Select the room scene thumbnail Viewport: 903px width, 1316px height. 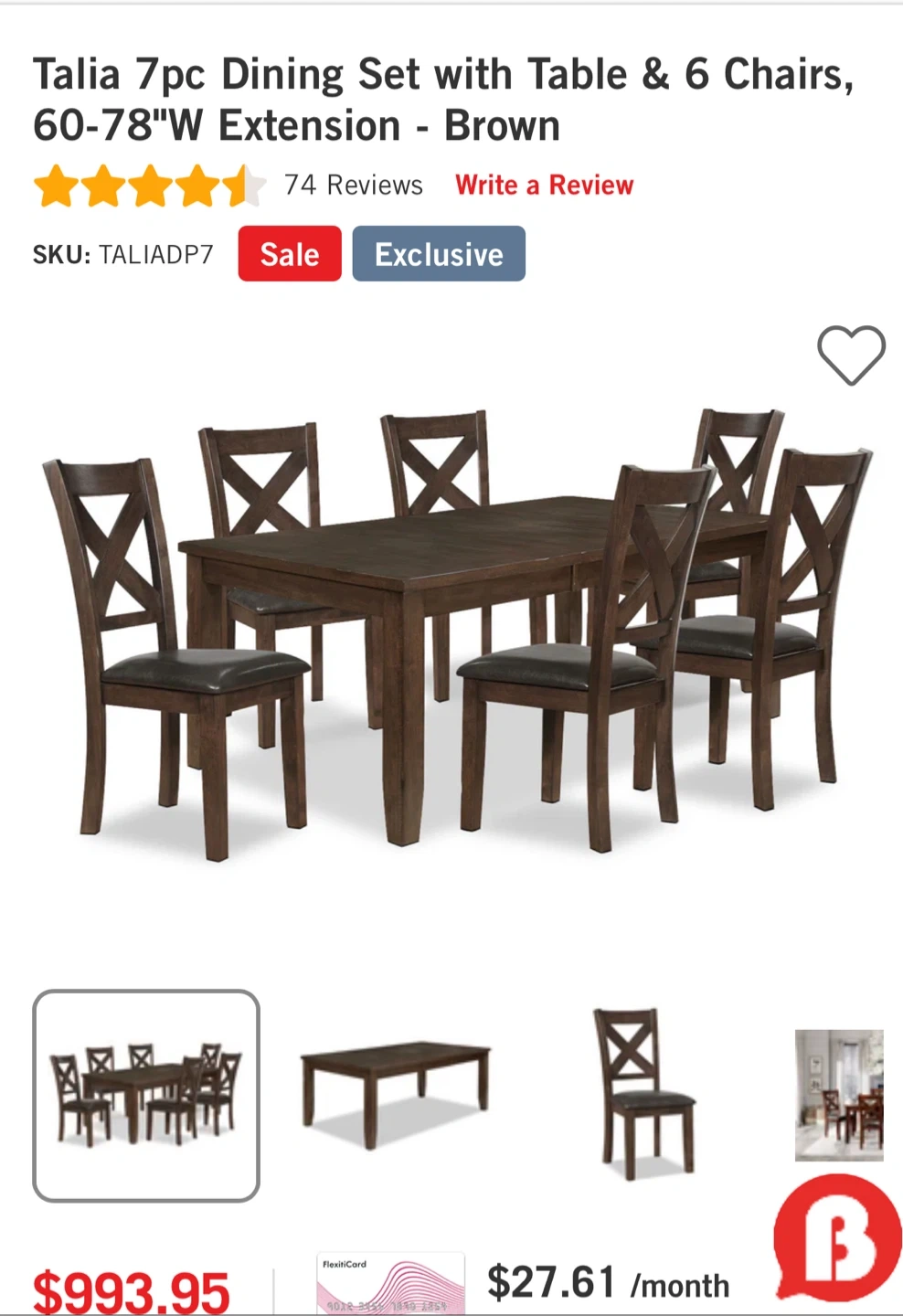(839, 1096)
